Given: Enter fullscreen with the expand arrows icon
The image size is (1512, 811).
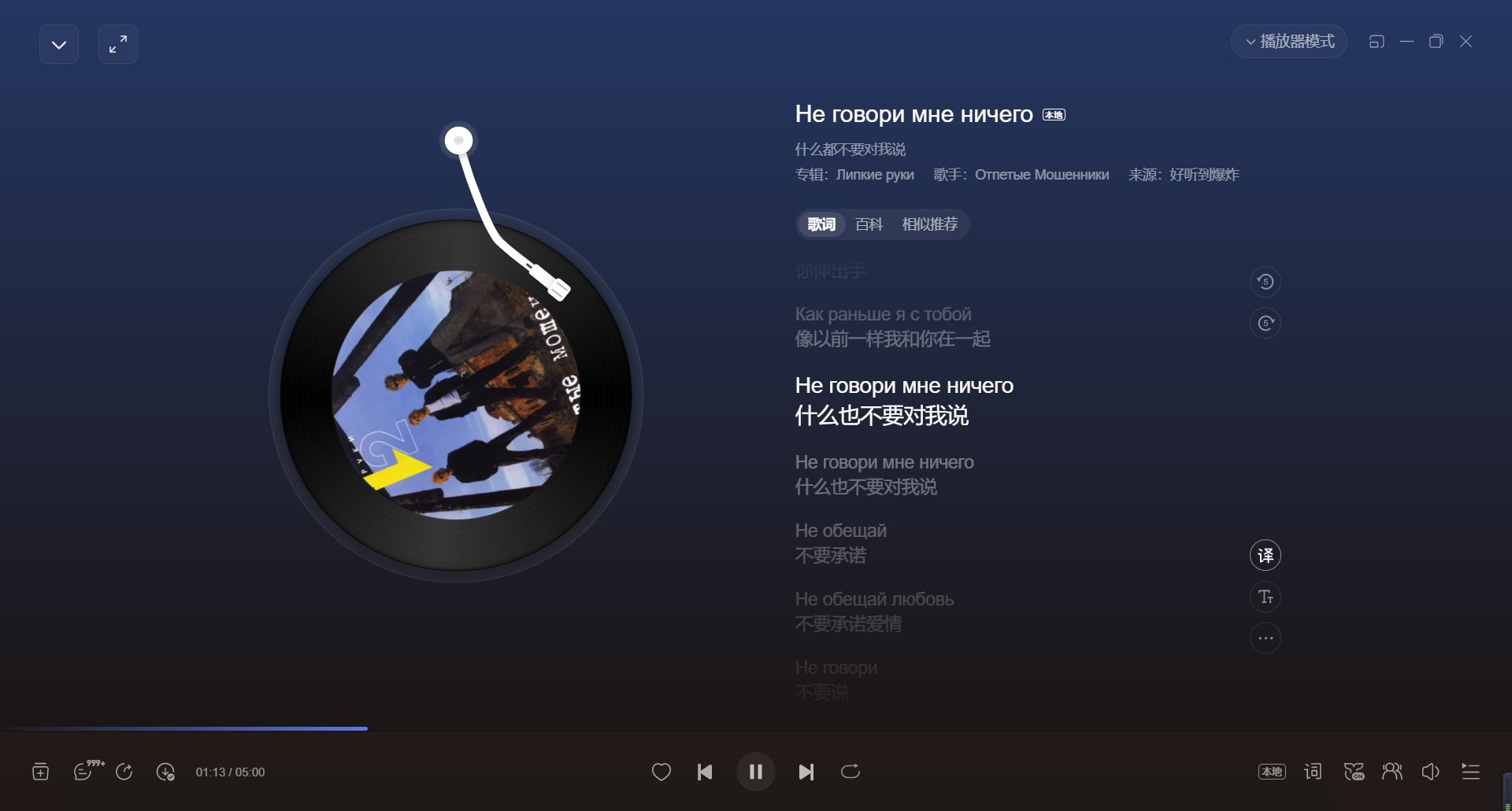Looking at the screenshot, I should tap(118, 44).
